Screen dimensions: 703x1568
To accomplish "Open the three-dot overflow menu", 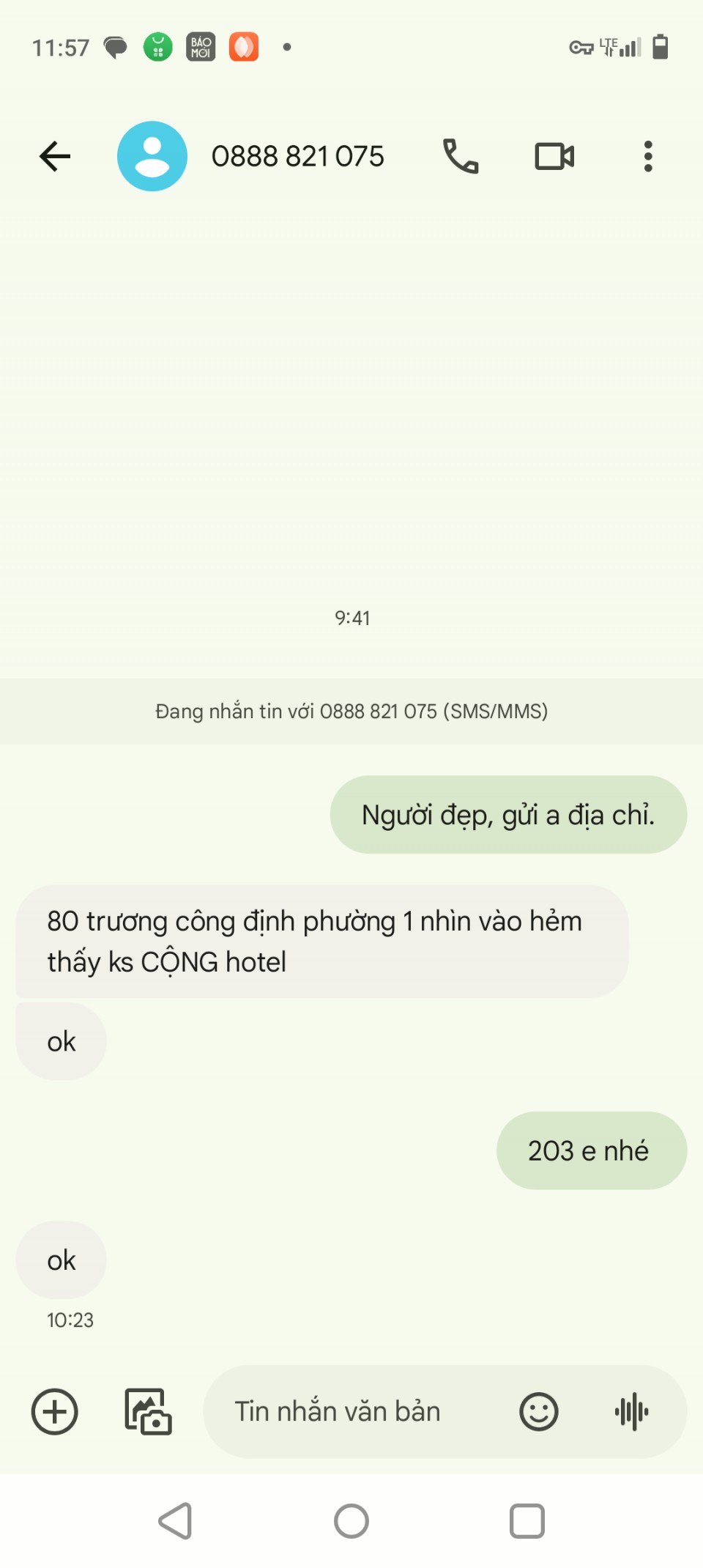I will pos(648,156).
